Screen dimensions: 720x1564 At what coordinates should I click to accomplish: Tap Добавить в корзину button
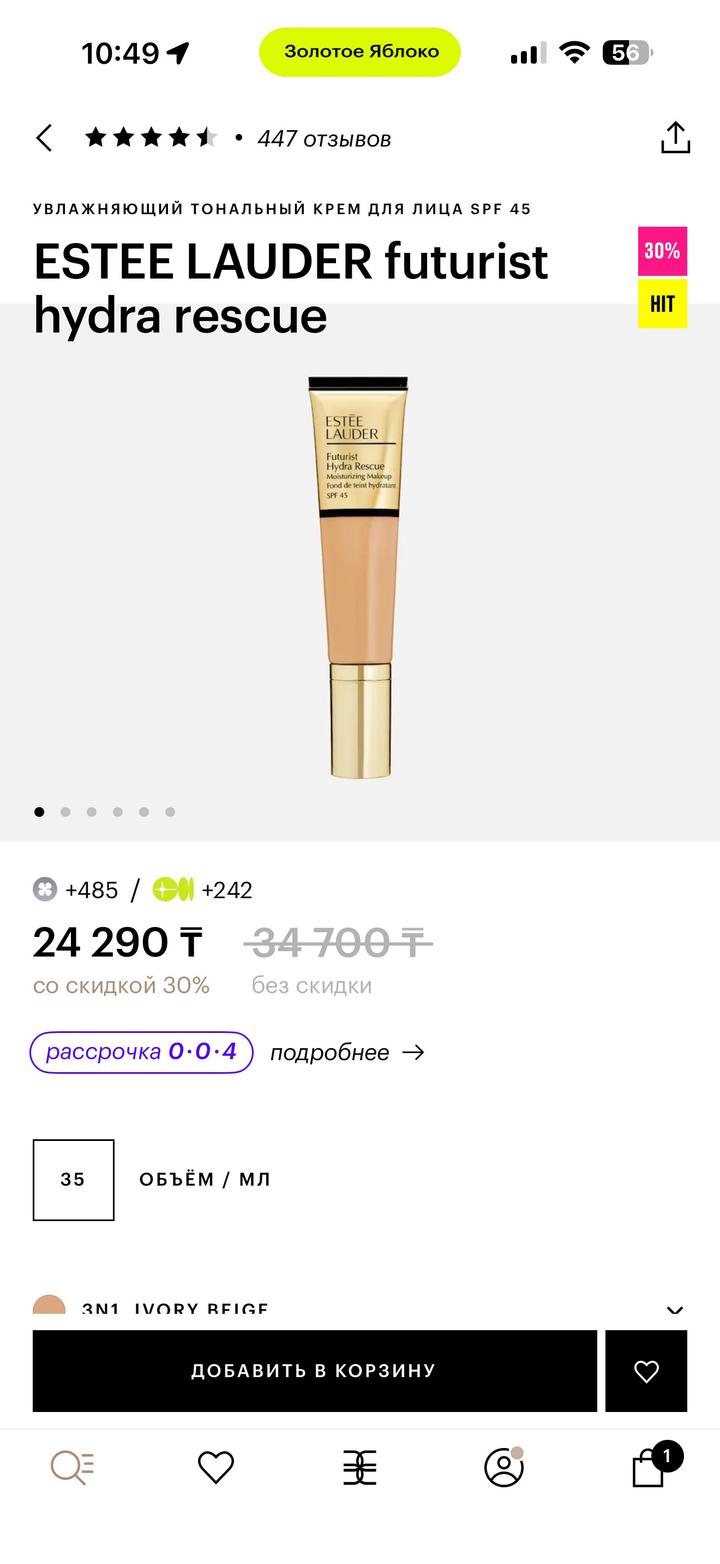click(314, 1371)
